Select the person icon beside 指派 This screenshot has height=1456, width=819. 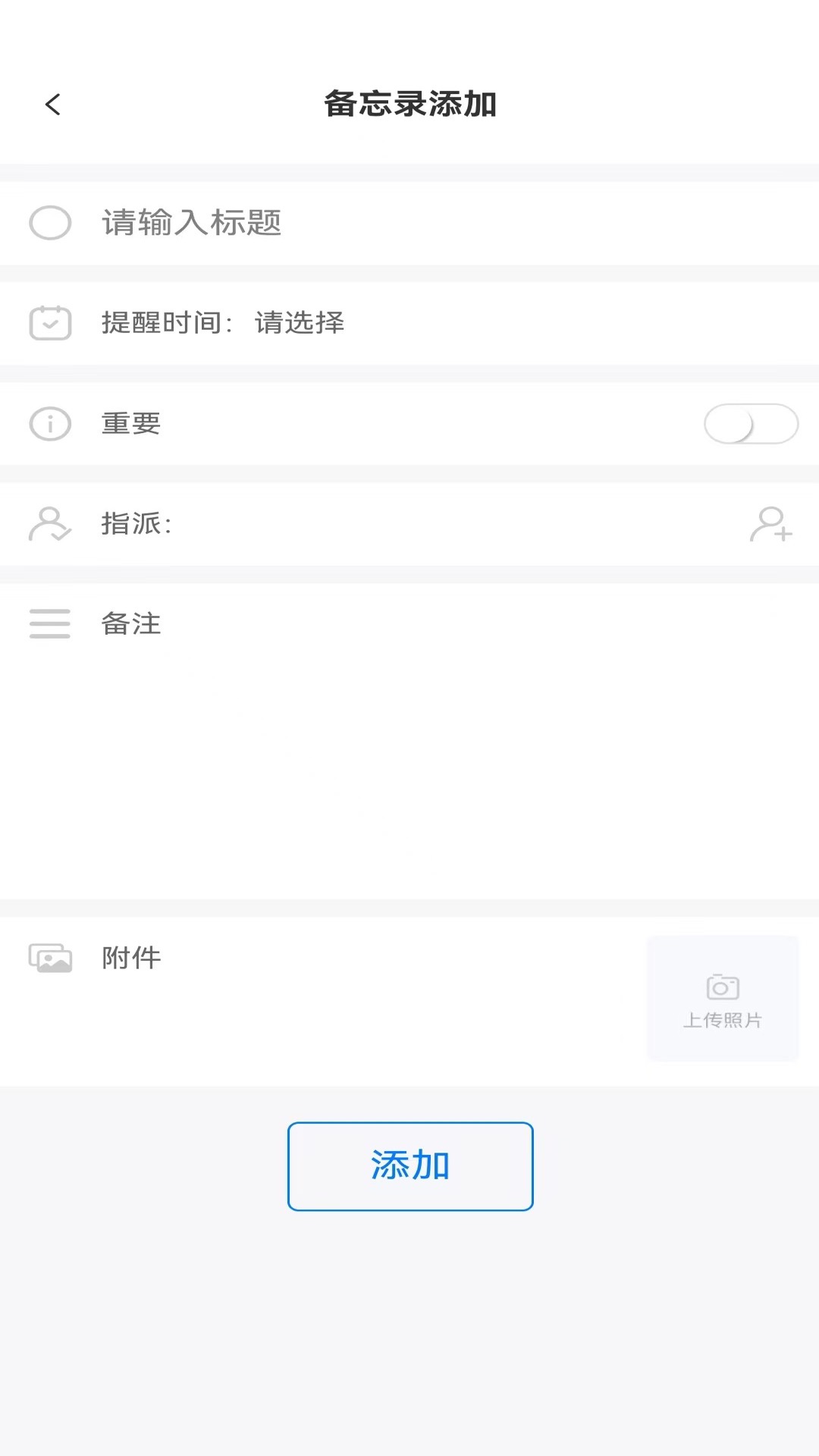click(x=49, y=525)
